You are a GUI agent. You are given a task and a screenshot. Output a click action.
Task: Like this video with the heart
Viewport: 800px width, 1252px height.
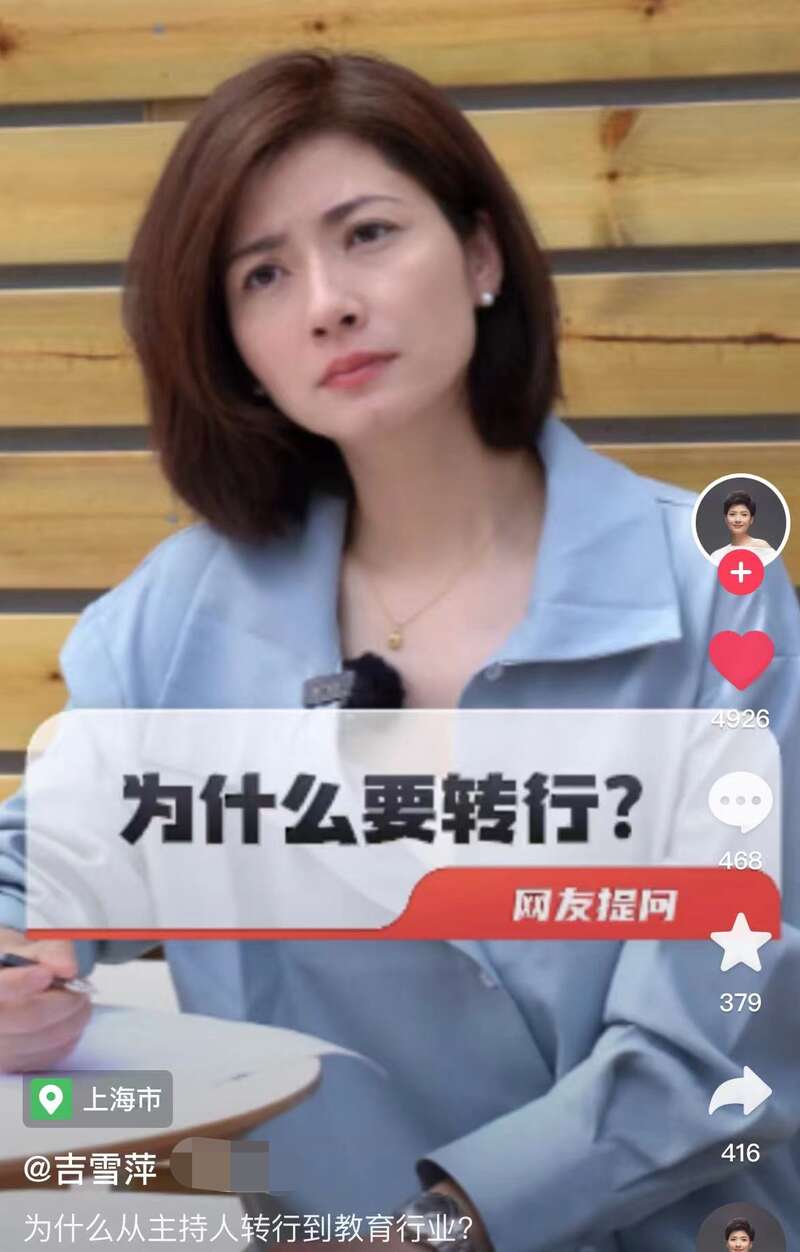[741, 660]
